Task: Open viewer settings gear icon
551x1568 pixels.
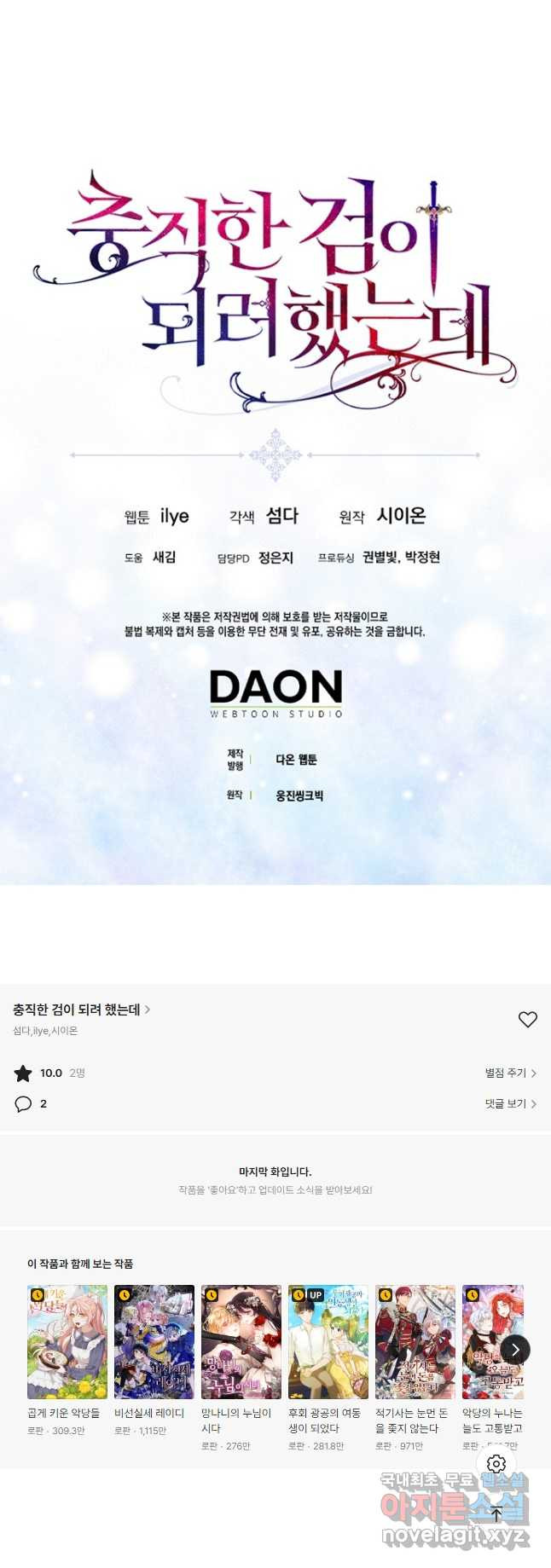Action: click(x=496, y=1464)
